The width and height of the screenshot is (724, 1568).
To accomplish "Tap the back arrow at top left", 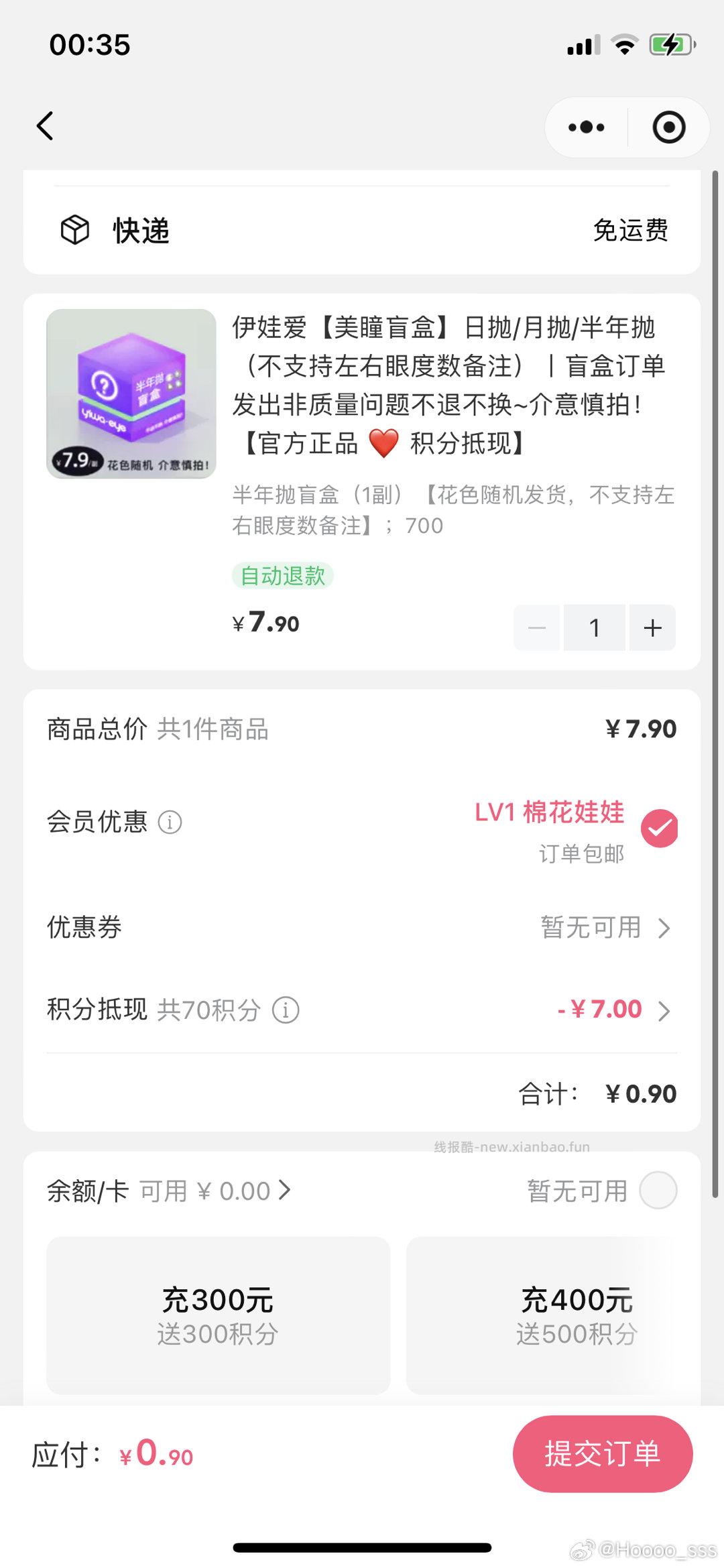I will click(44, 126).
